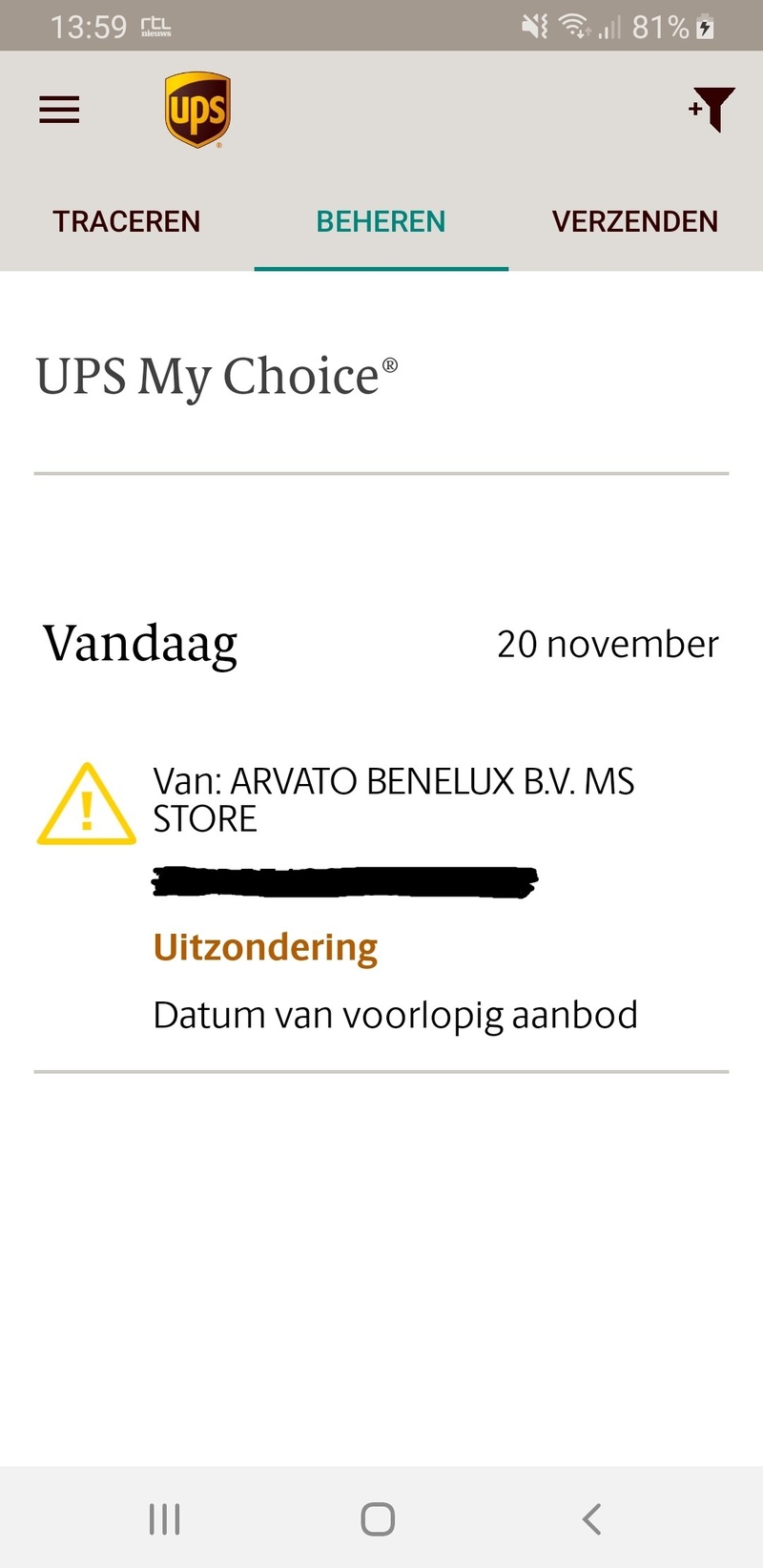Tap the system back button

pos(591,1518)
